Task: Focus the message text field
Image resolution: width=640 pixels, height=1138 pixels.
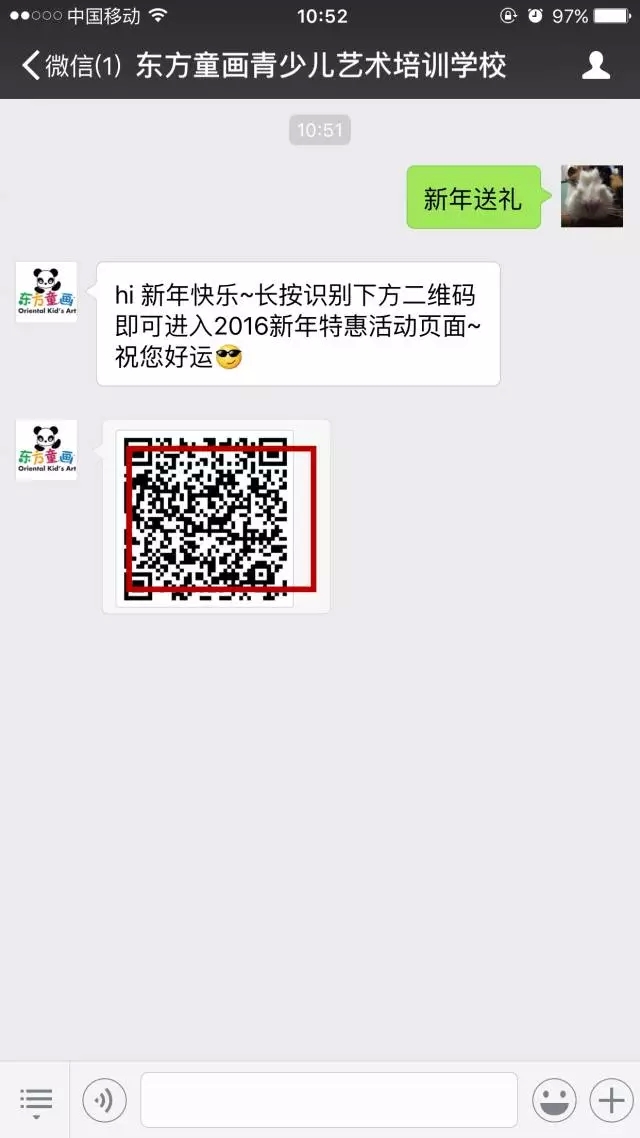Action: [x=328, y=1100]
